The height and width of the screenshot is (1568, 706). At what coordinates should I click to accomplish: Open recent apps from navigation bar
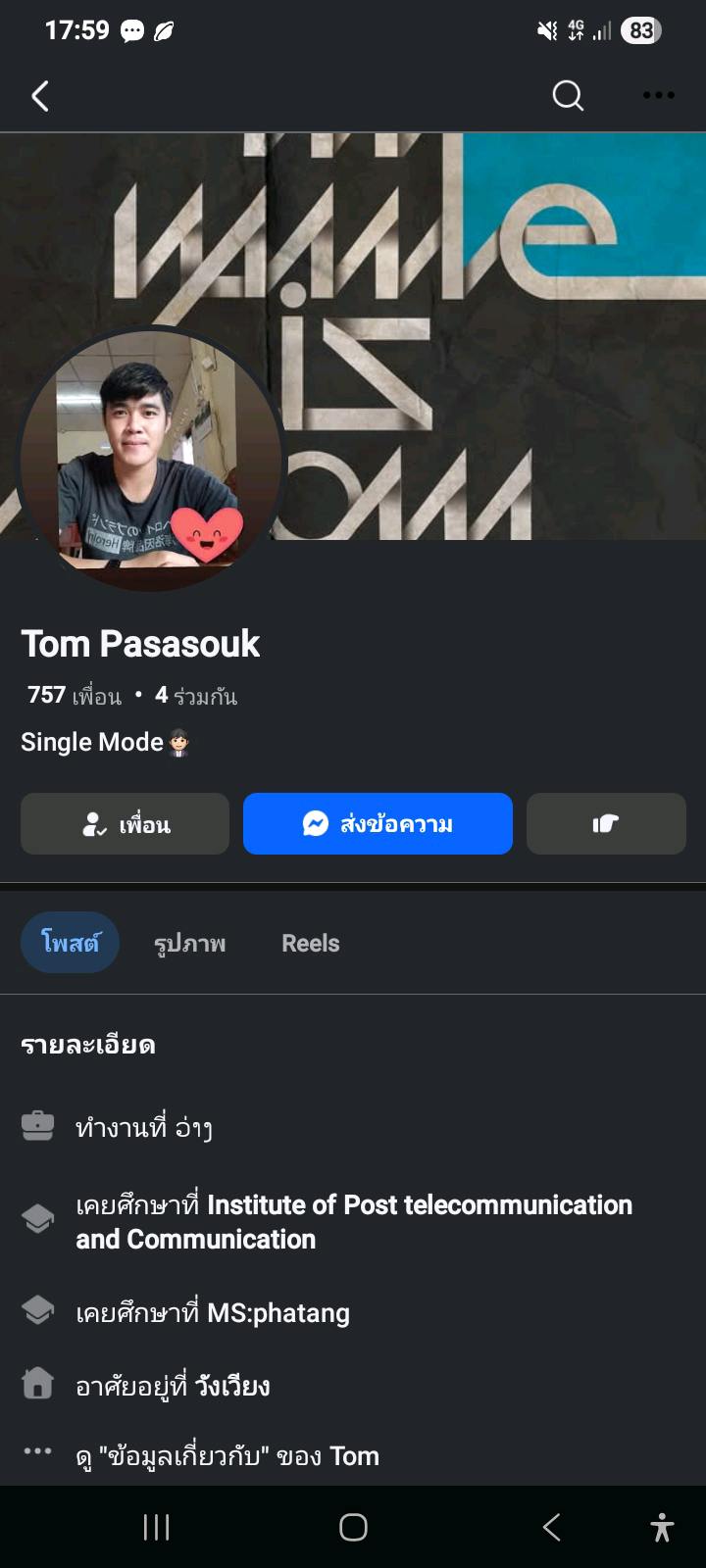point(157,1527)
